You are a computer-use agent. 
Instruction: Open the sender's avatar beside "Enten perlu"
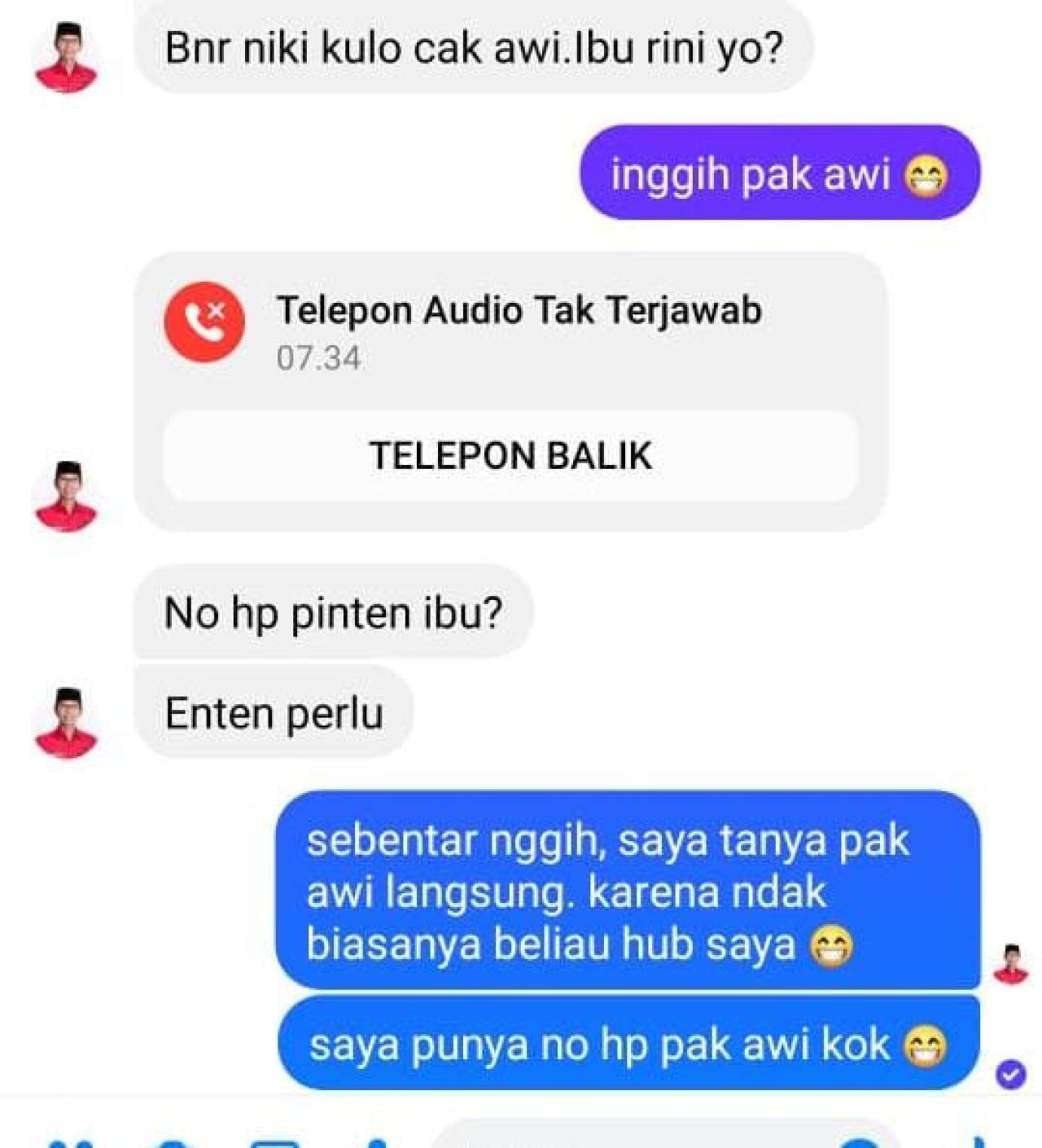[67, 723]
